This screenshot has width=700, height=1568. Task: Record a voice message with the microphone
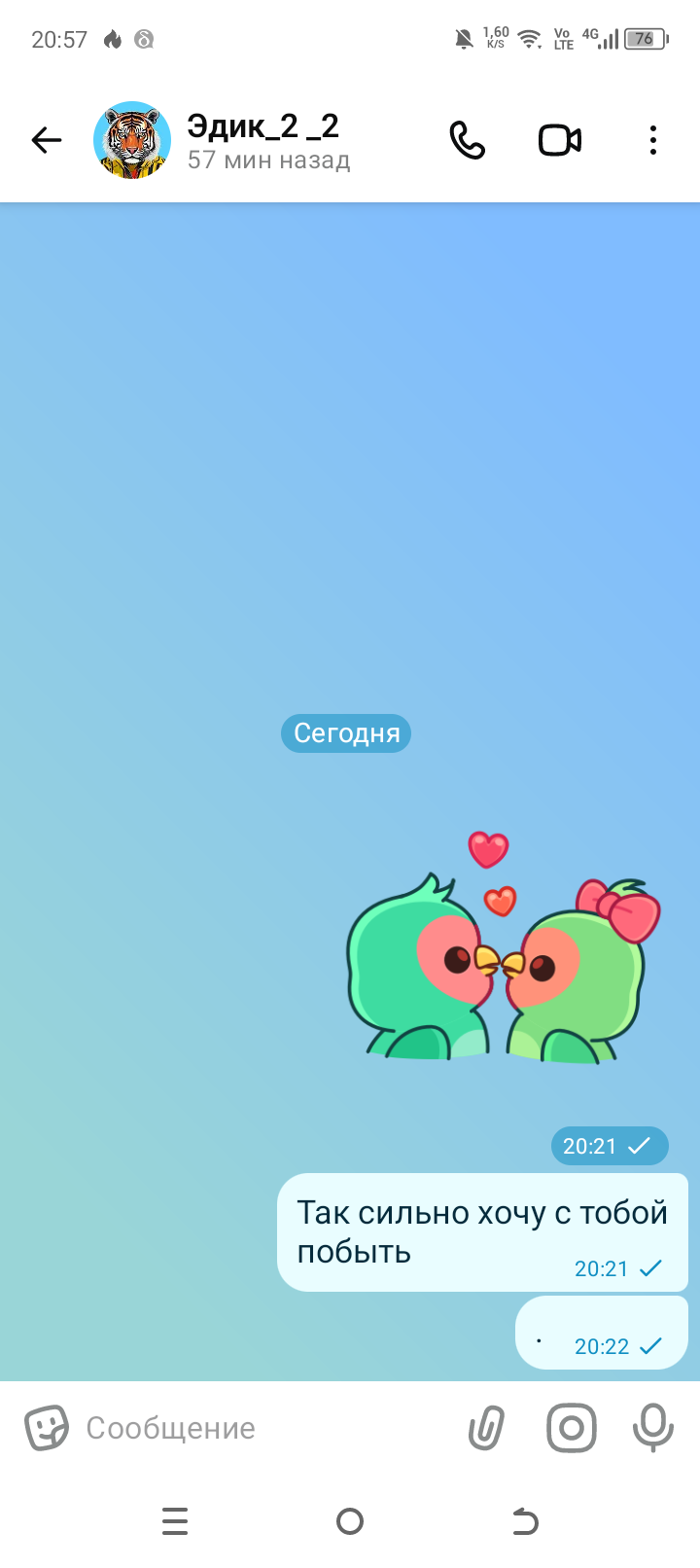652,1428
